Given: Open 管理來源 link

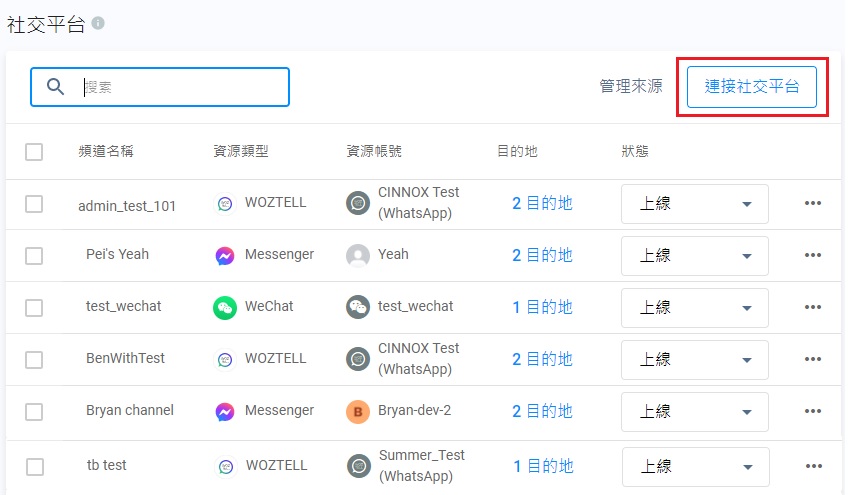Looking at the screenshot, I should click(631, 87).
